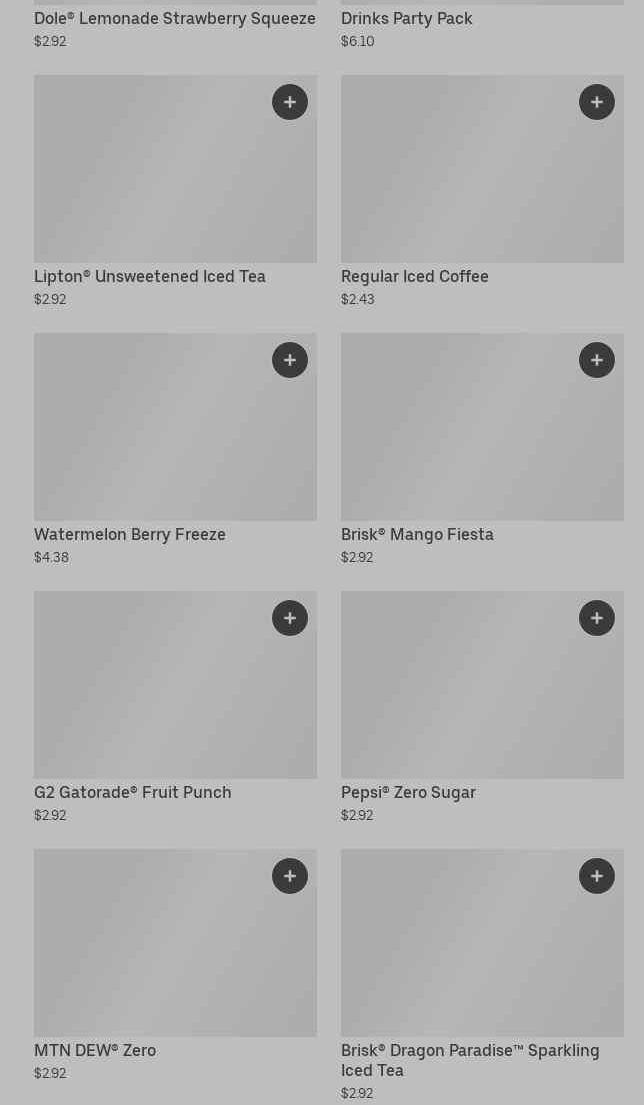Add G2 Gatorade Fruit Punch to order
The width and height of the screenshot is (644, 1105).
tap(290, 618)
